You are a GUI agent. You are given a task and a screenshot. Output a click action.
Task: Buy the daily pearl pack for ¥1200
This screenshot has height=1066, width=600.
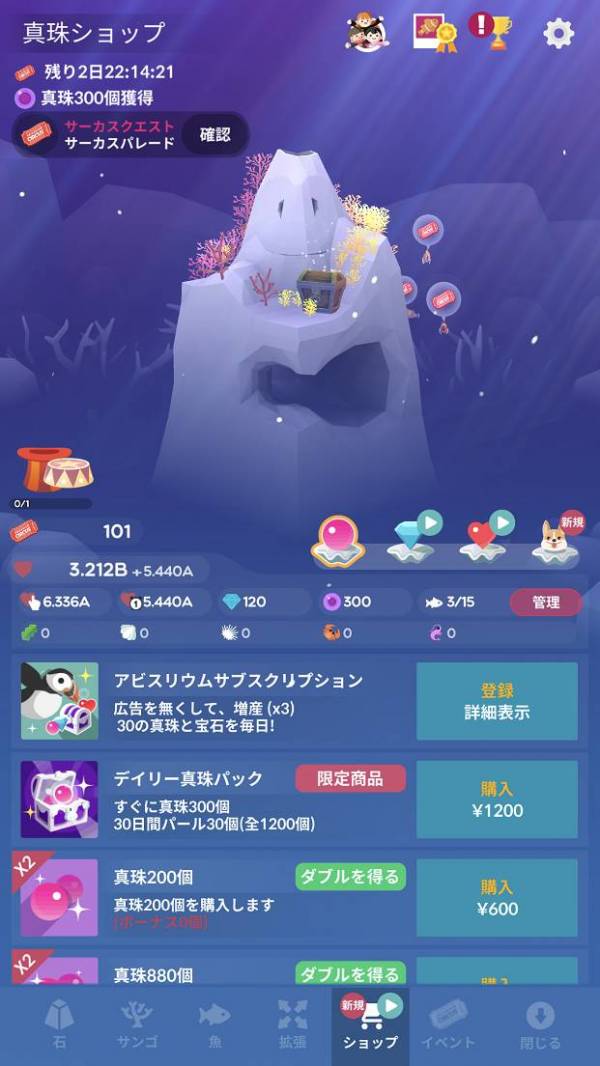(x=497, y=800)
